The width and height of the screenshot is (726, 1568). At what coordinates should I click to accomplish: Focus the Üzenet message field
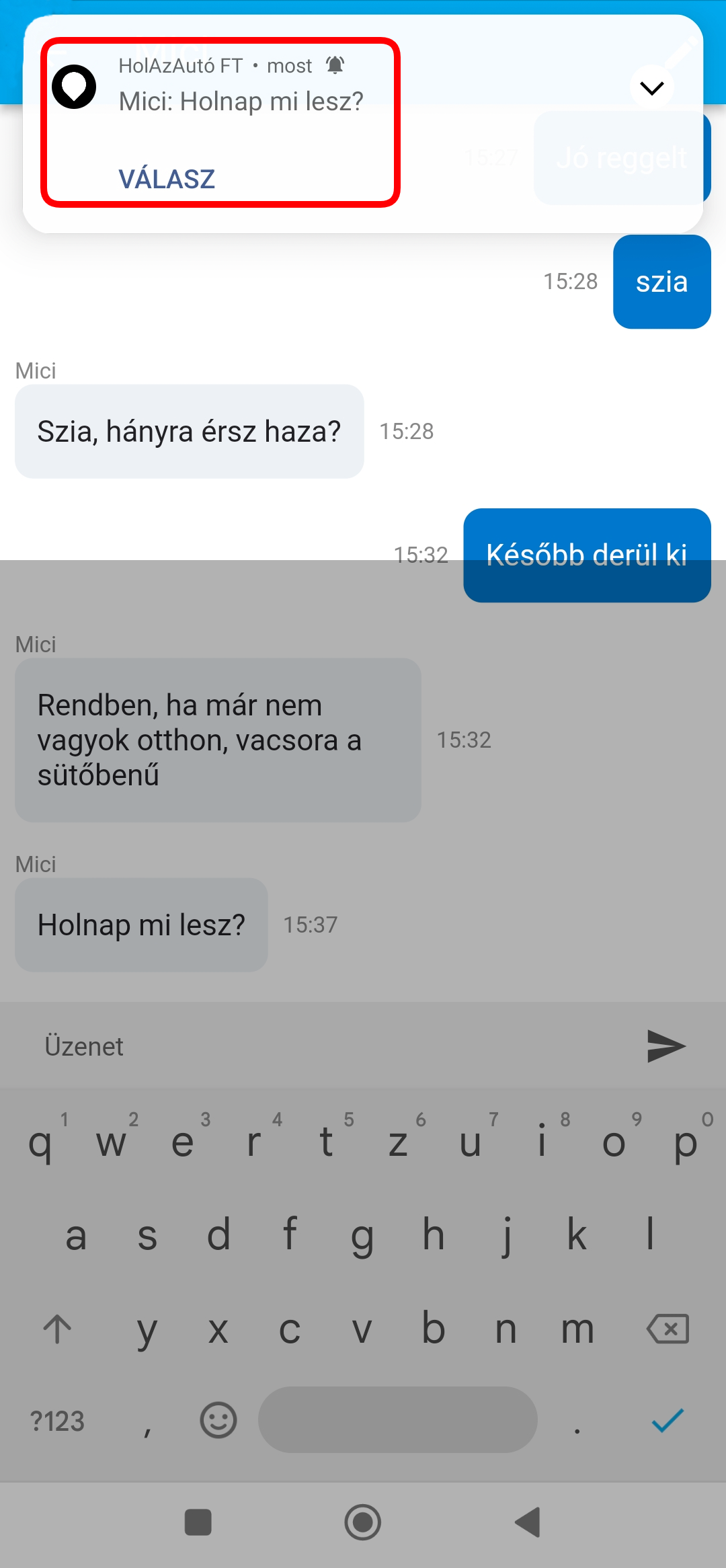(323, 1046)
